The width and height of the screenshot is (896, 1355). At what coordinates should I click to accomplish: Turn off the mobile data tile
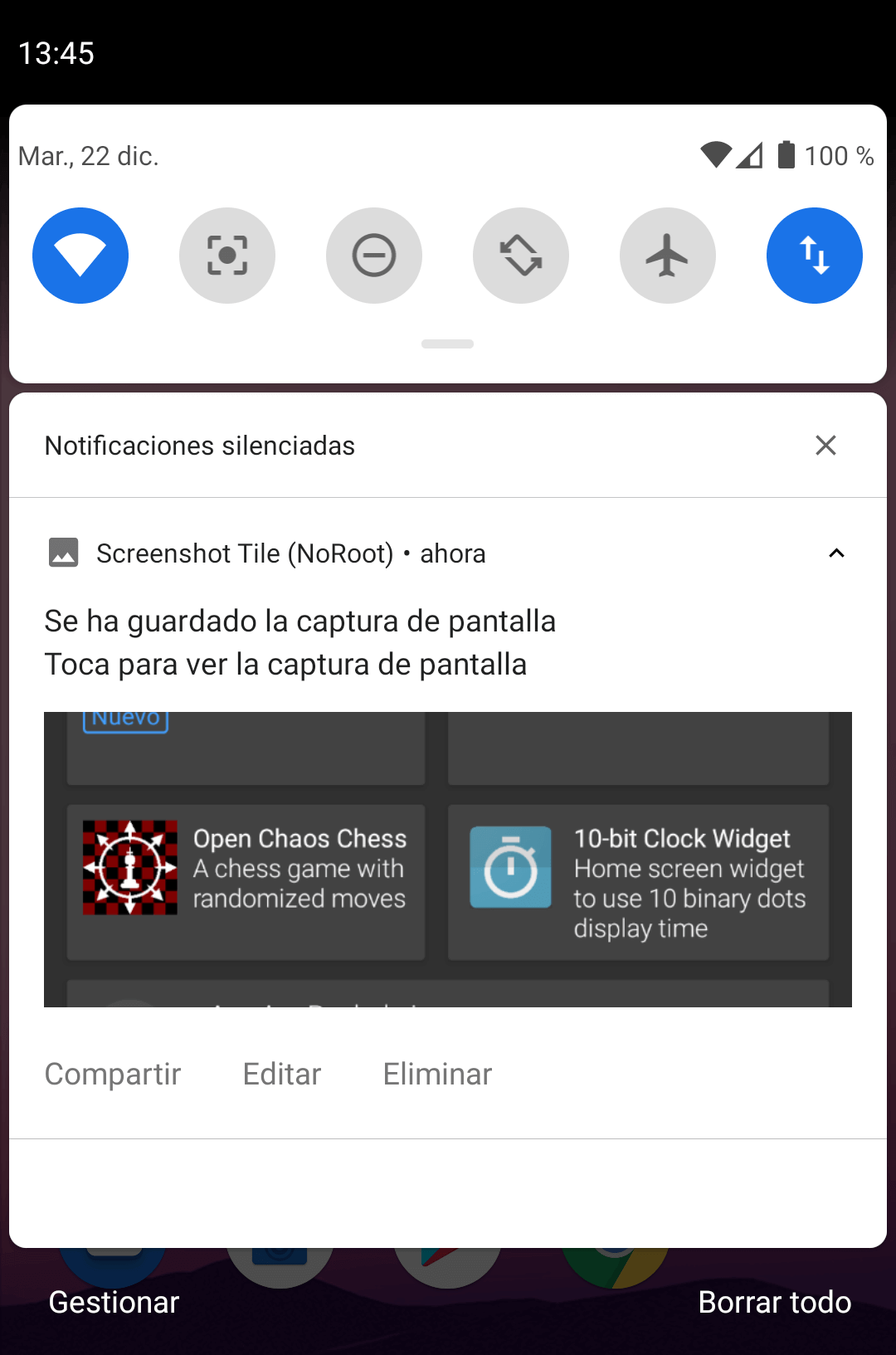point(815,256)
